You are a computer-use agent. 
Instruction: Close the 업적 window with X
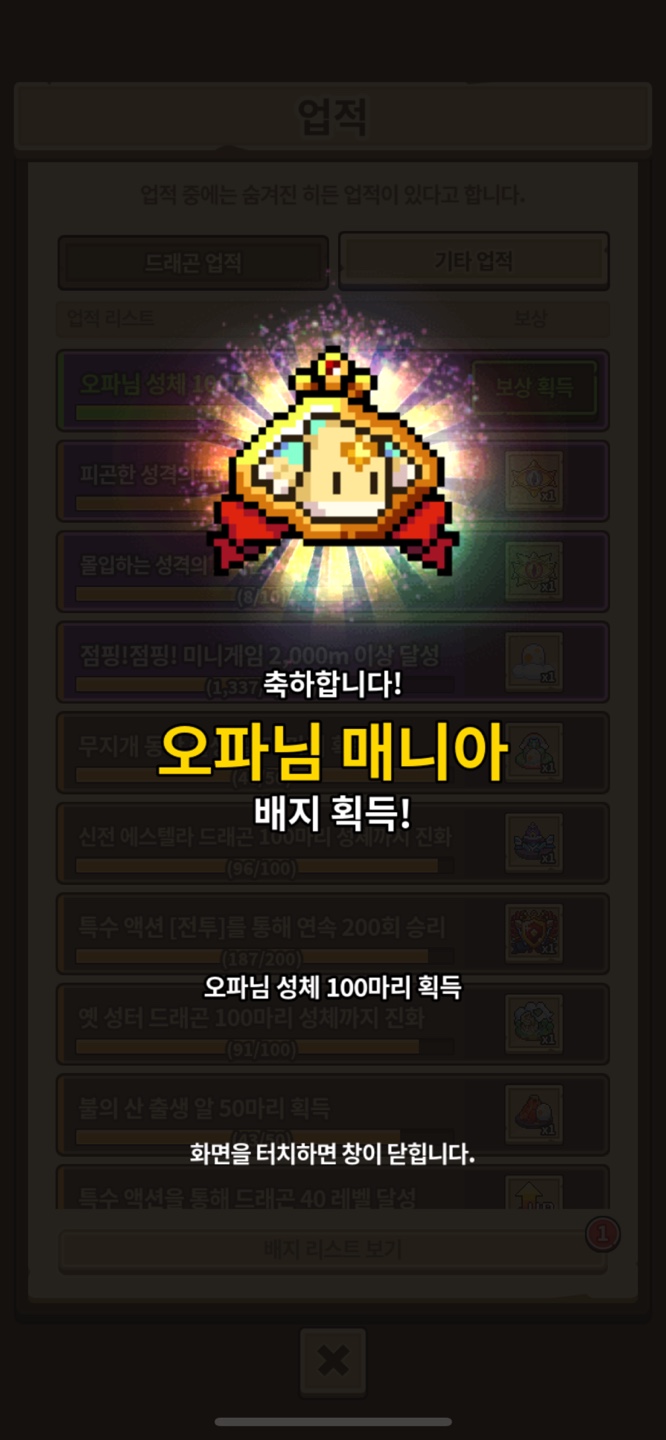[x=333, y=1361]
